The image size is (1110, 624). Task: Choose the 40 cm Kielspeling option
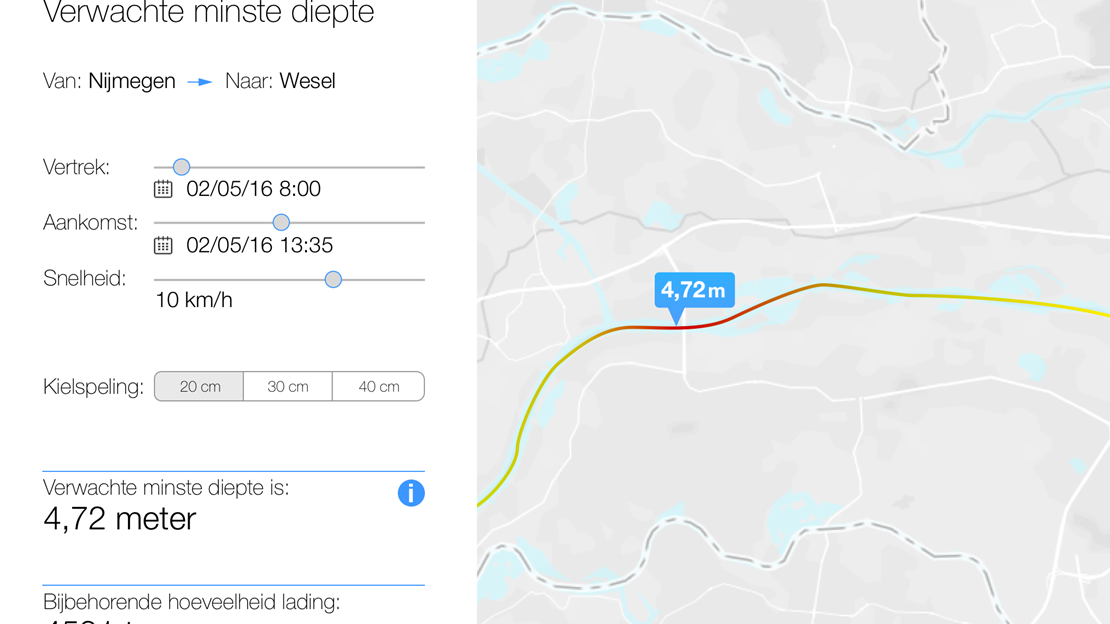(x=378, y=386)
